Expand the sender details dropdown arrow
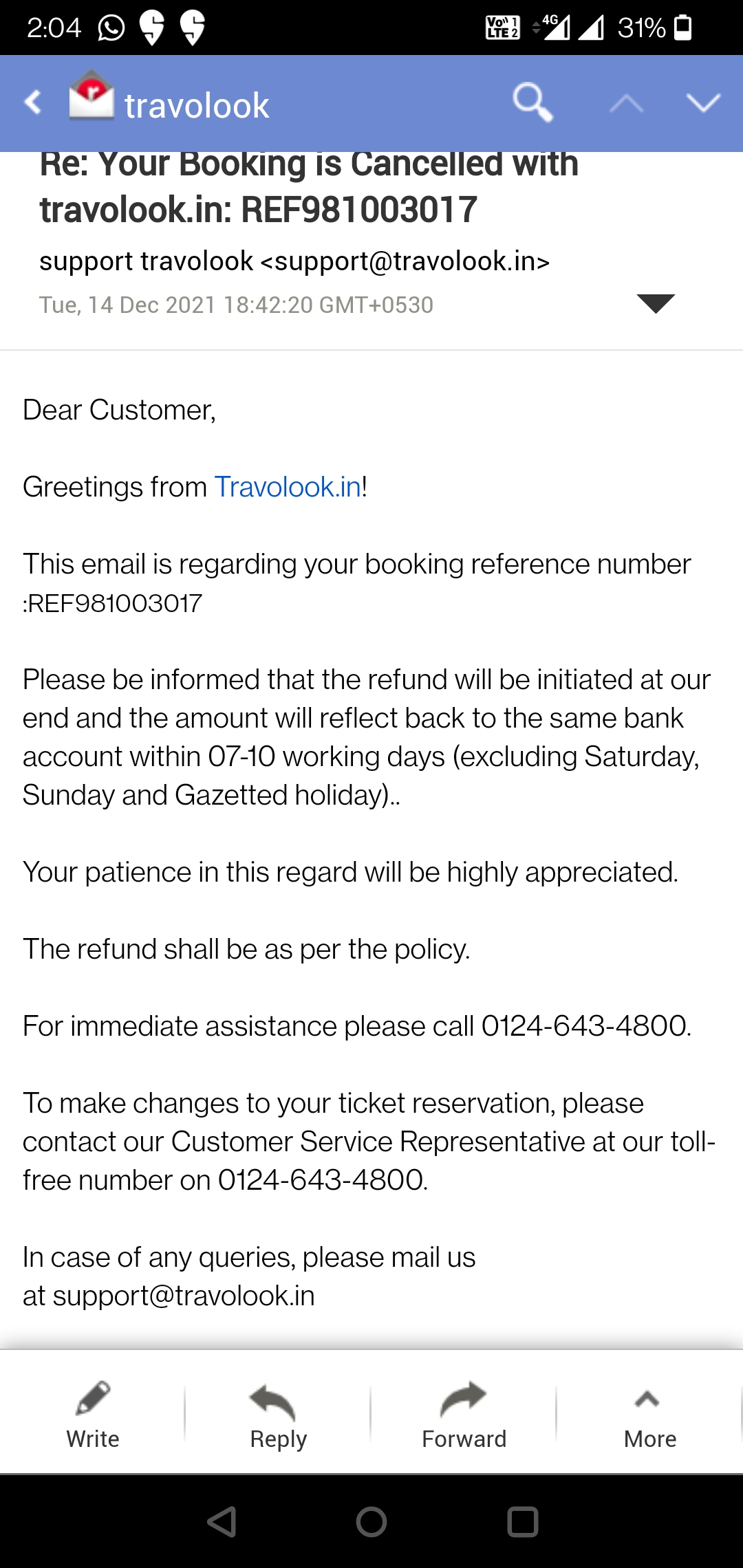Image resolution: width=743 pixels, height=1568 pixels. (x=655, y=303)
